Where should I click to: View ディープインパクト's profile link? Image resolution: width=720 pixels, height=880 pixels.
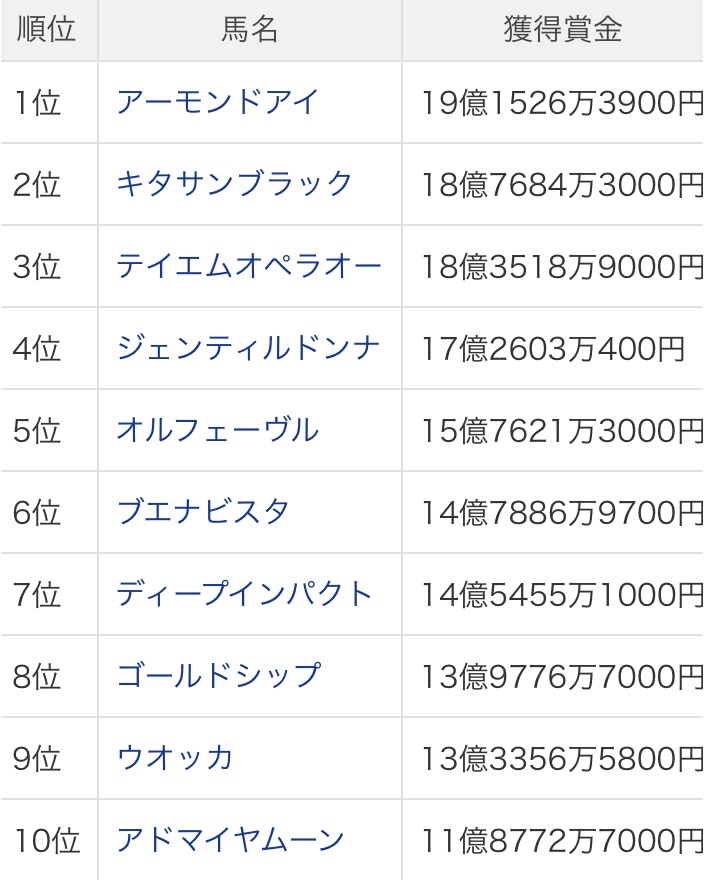coord(244,594)
